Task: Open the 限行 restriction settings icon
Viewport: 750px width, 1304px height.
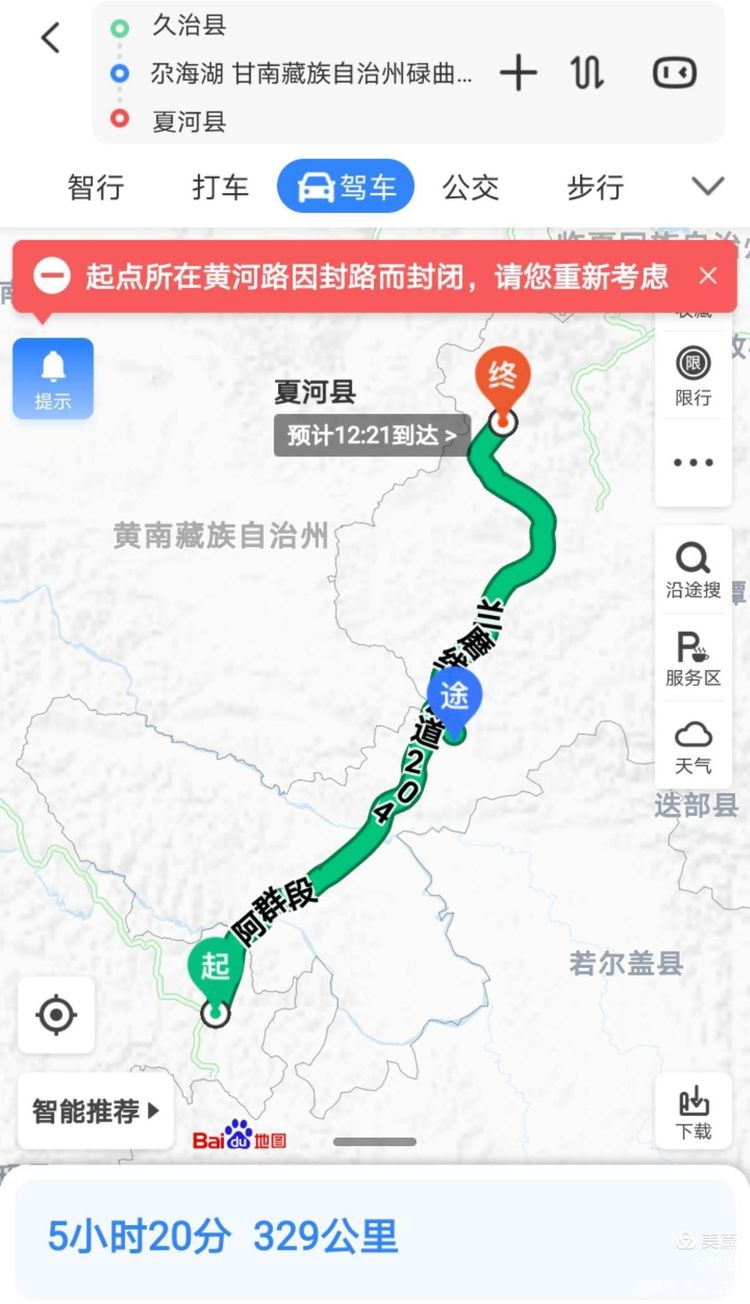Action: click(x=693, y=375)
